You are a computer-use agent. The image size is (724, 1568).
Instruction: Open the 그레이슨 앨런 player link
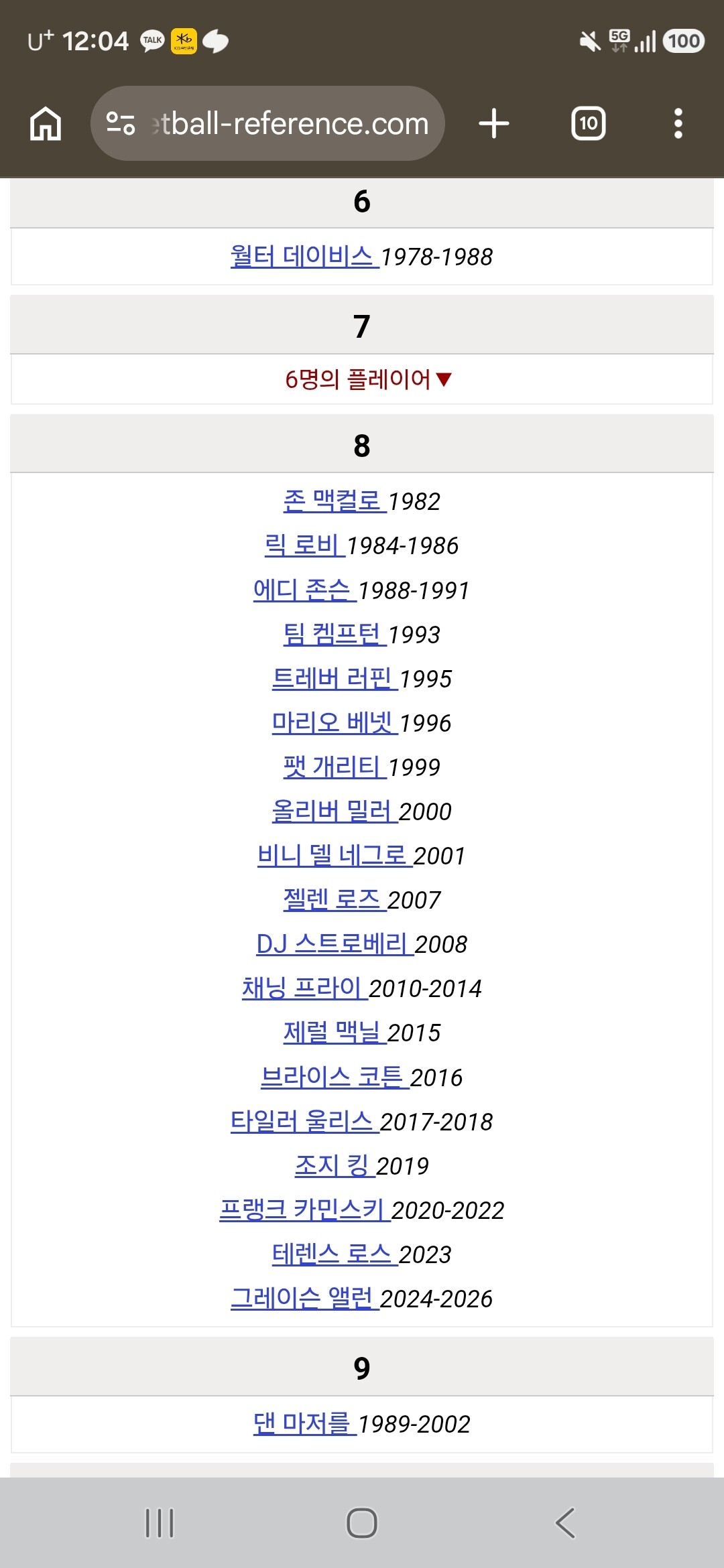[305, 1298]
